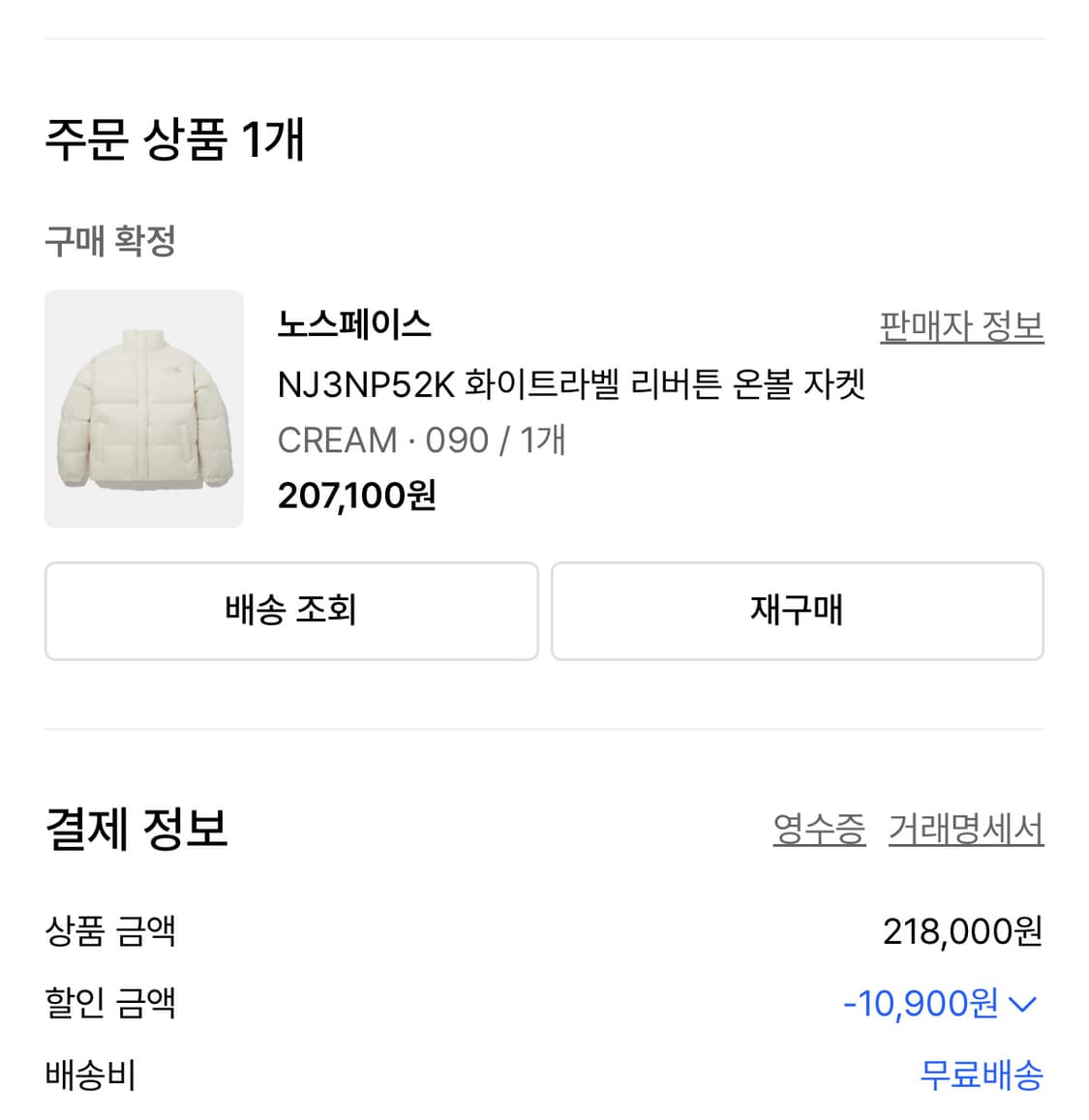Viewport: 1089px width, 1120px height.
Task: Expand the discount amount details chevron
Action: point(1023,1005)
